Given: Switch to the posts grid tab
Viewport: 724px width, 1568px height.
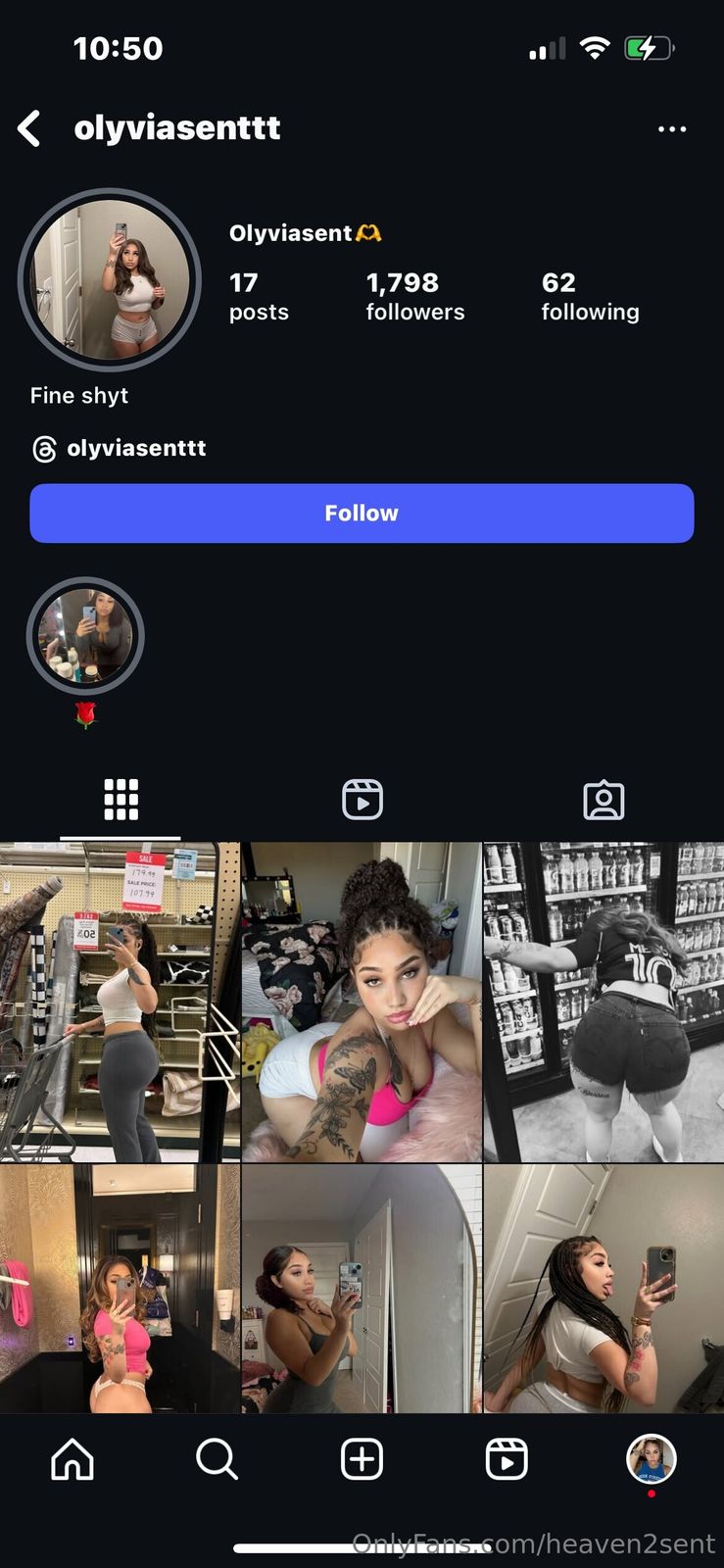Looking at the screenshot, I should pyautogui.click(x=121, y=800).
